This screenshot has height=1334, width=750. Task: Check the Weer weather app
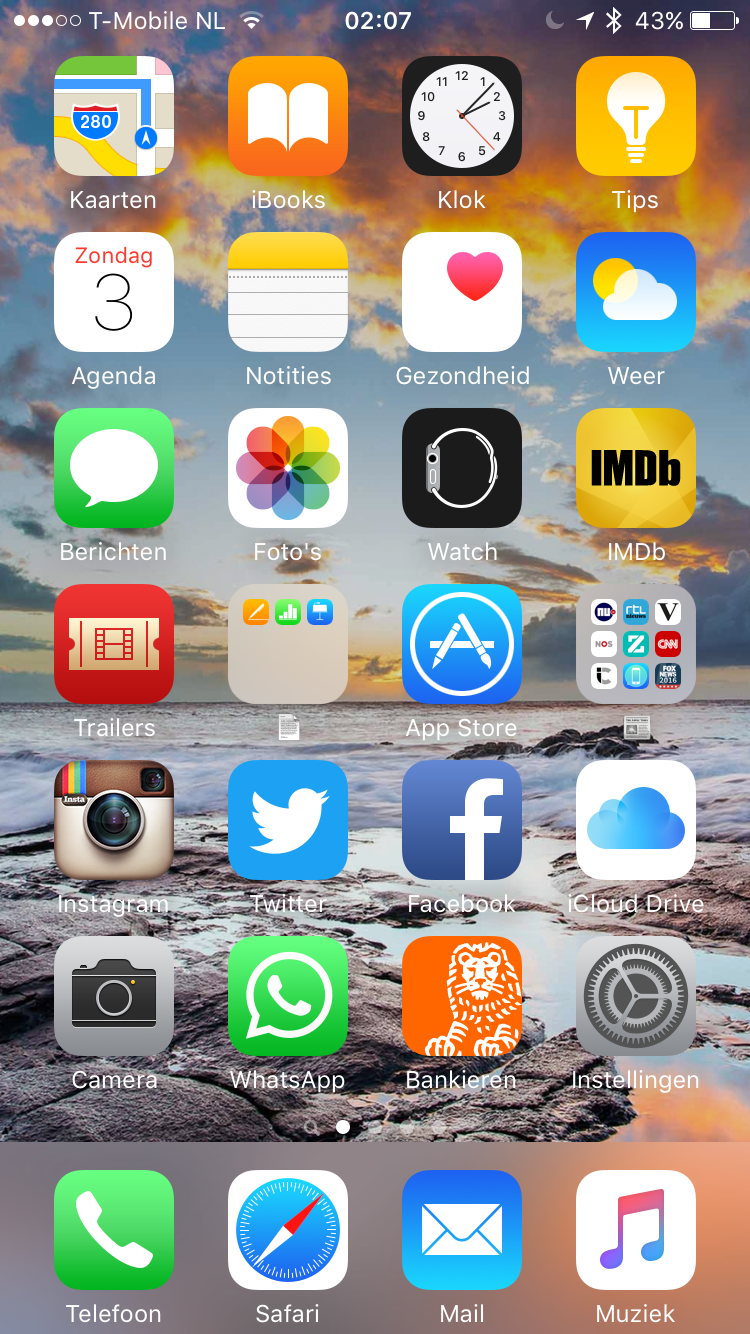coord(636,292)
